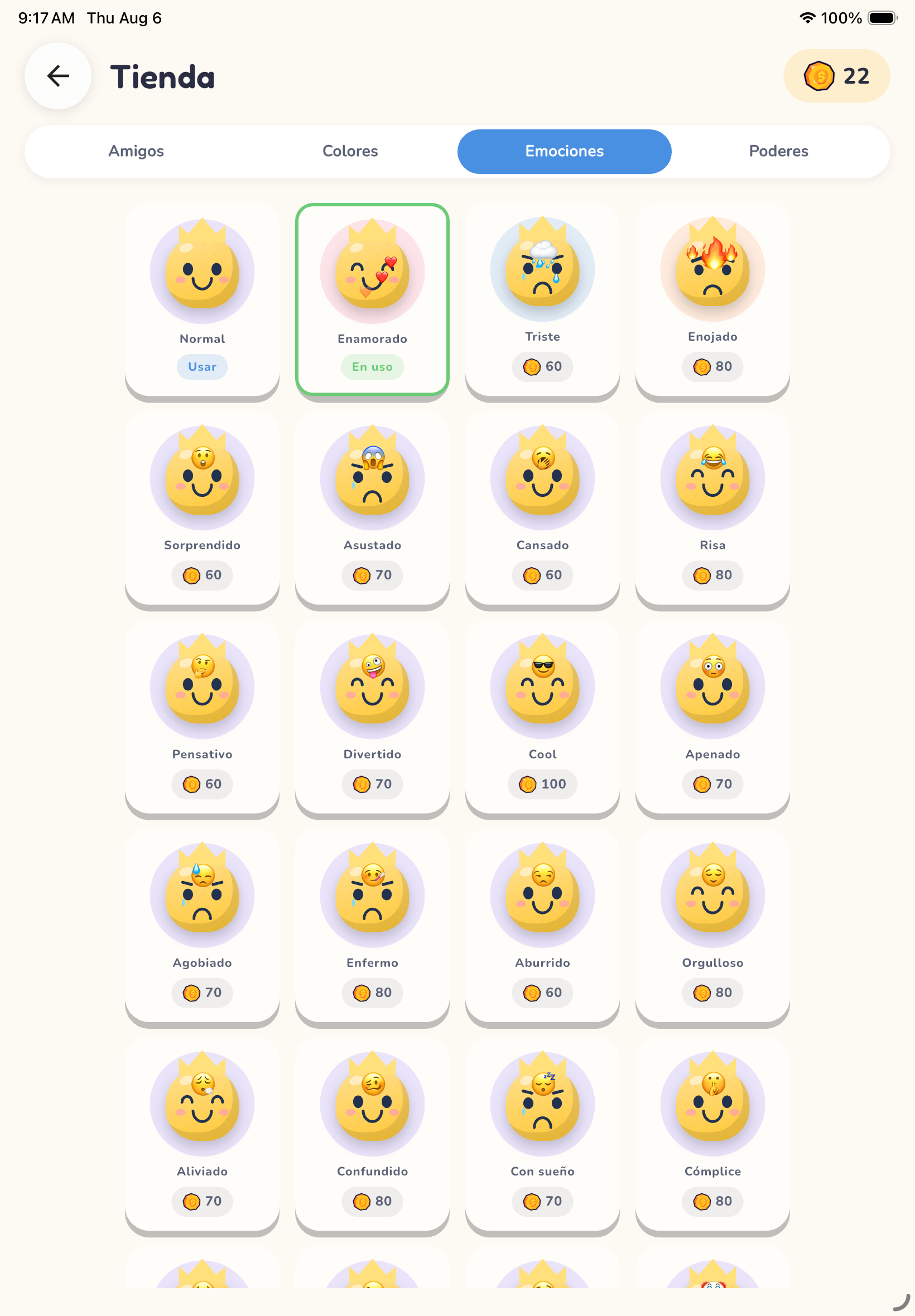915x1316 pixels.
Task: Buy the Cool emotion for 100 coins
Action: (x=542, y=785)
